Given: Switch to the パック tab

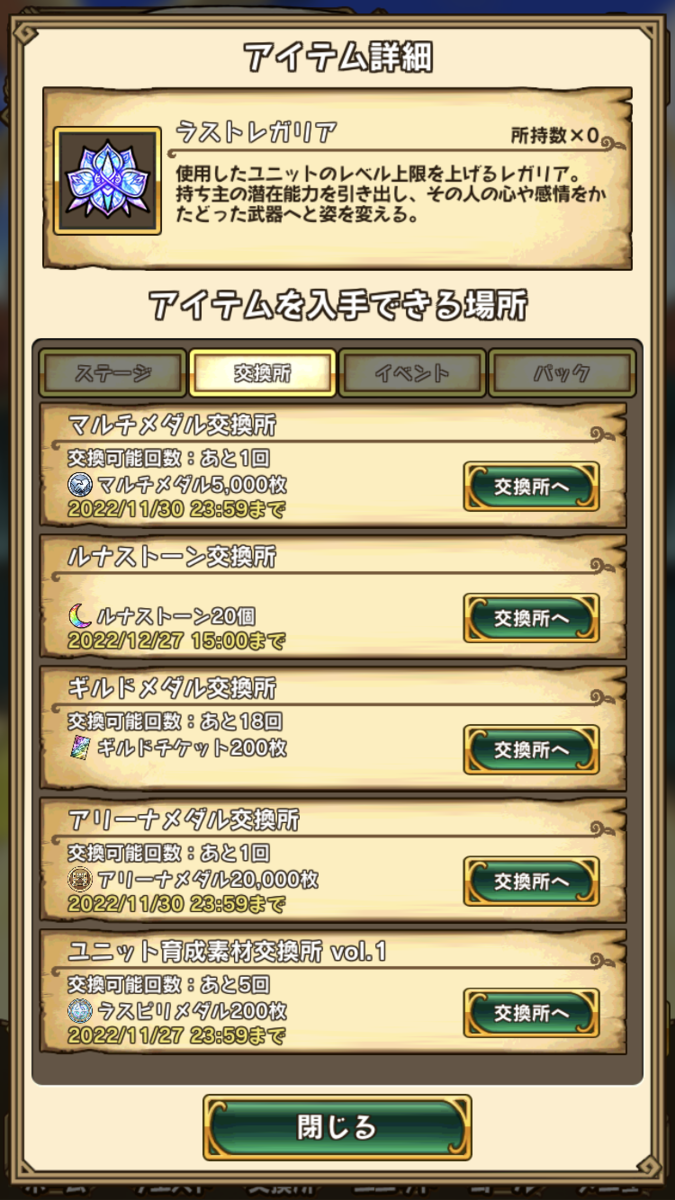Looking at the screenshot, I should [x=561, y=374].
